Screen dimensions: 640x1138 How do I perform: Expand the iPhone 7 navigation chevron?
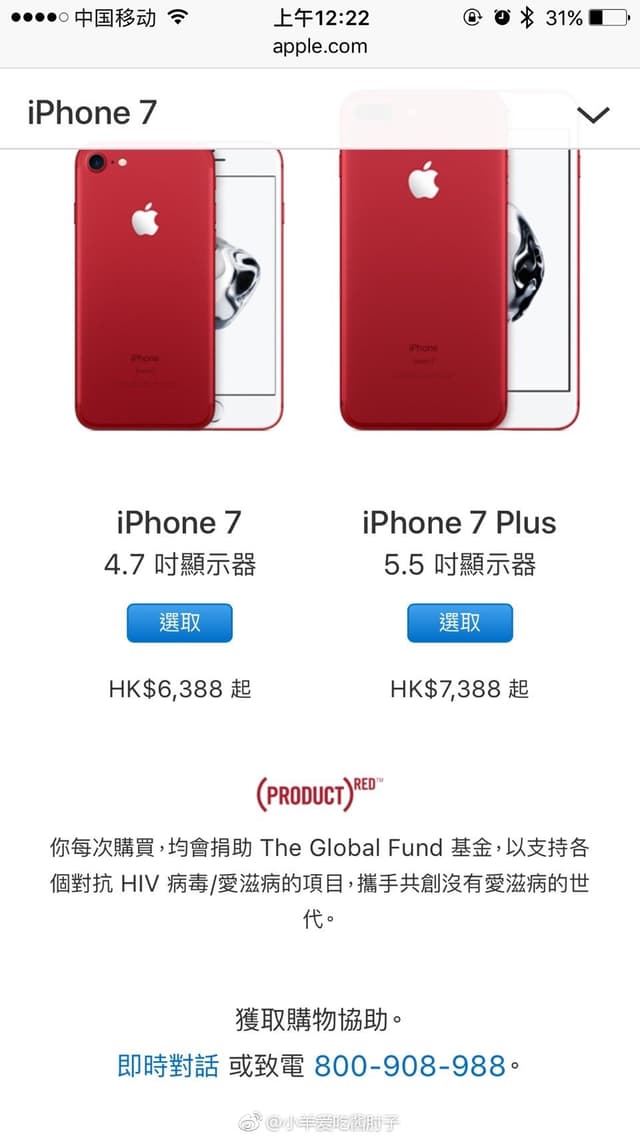593,114
